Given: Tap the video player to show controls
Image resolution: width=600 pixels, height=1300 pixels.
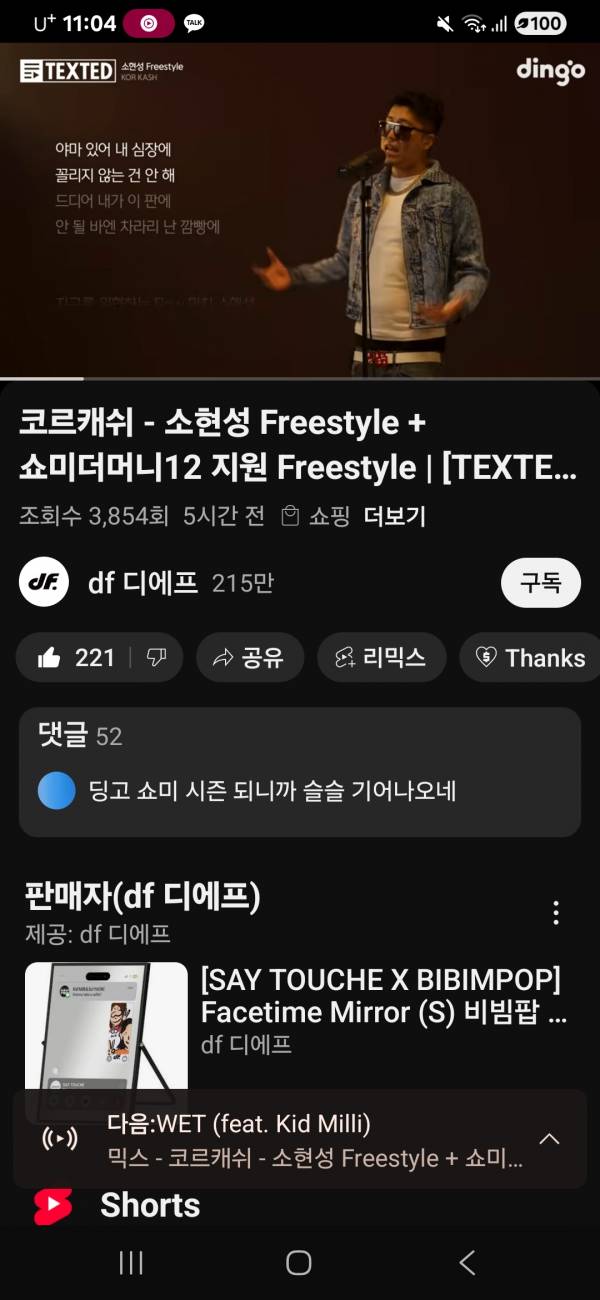Looking at the screenshot, I should click(300, 210).
